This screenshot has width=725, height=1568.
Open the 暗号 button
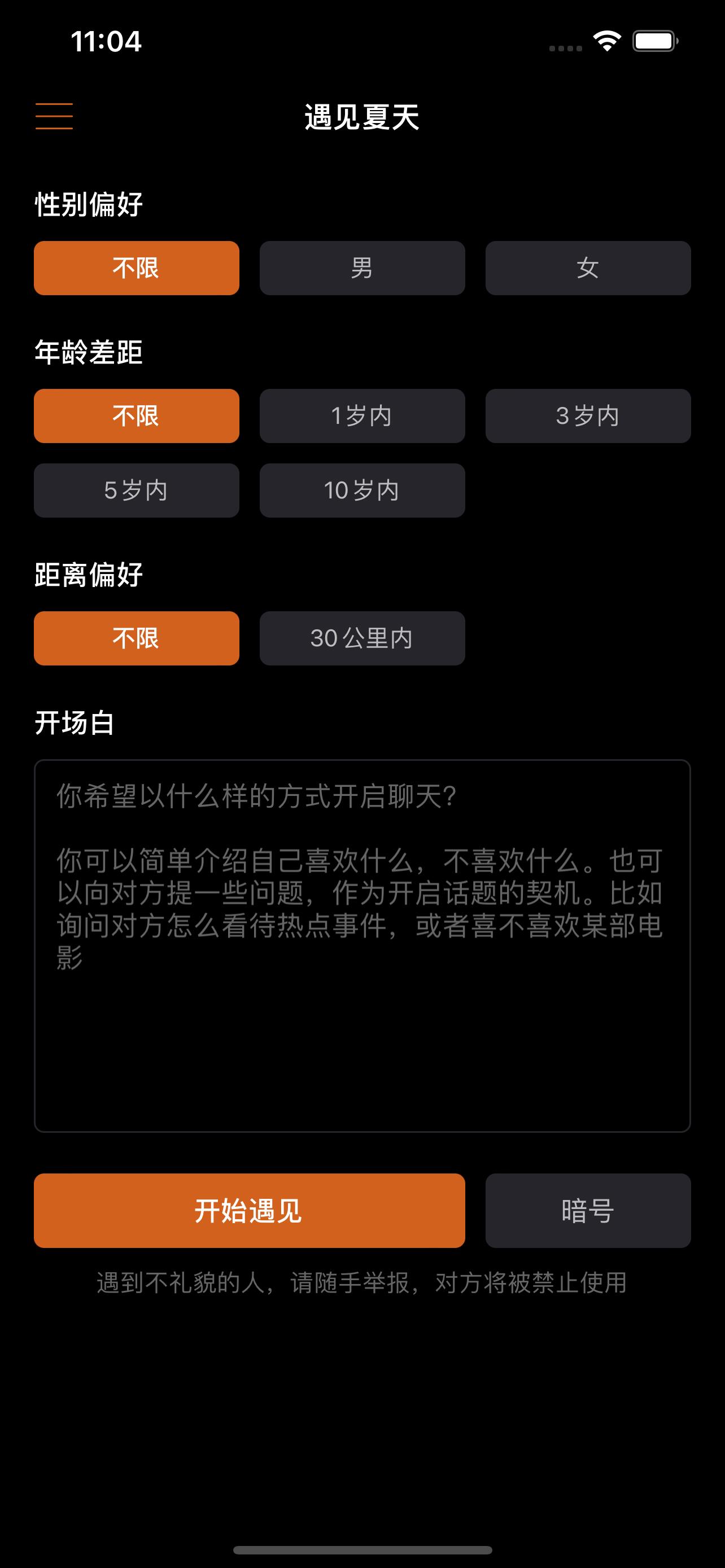[x=587, y=1211]
